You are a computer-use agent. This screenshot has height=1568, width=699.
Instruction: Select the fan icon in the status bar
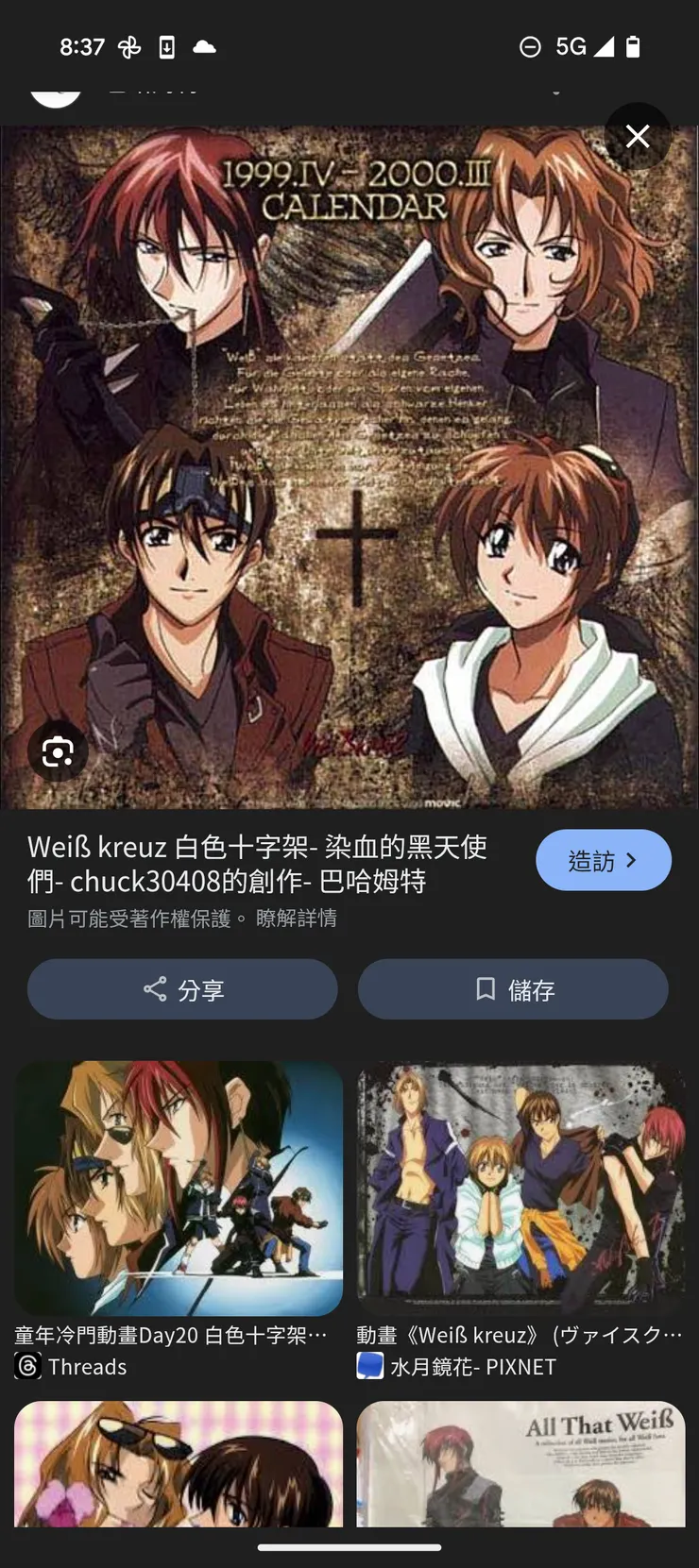(x=130, y=44)
